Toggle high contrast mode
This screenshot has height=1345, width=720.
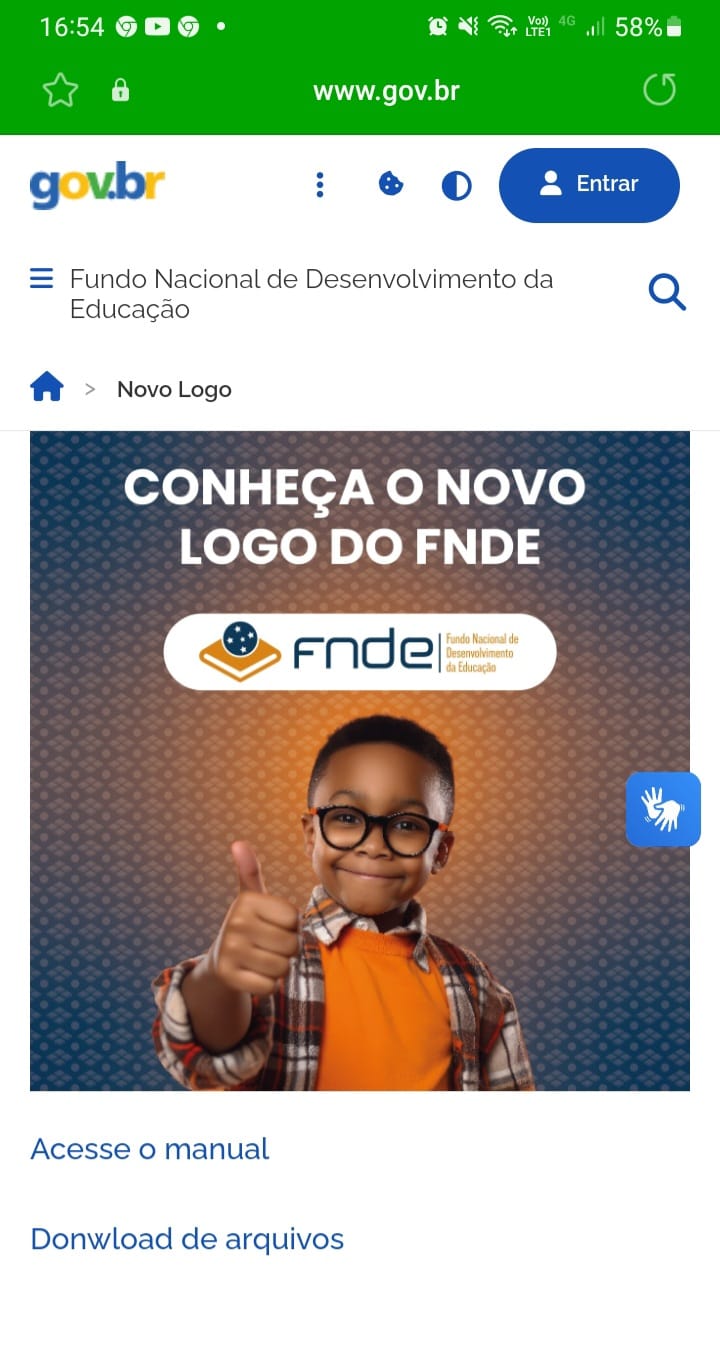(456, 186)
